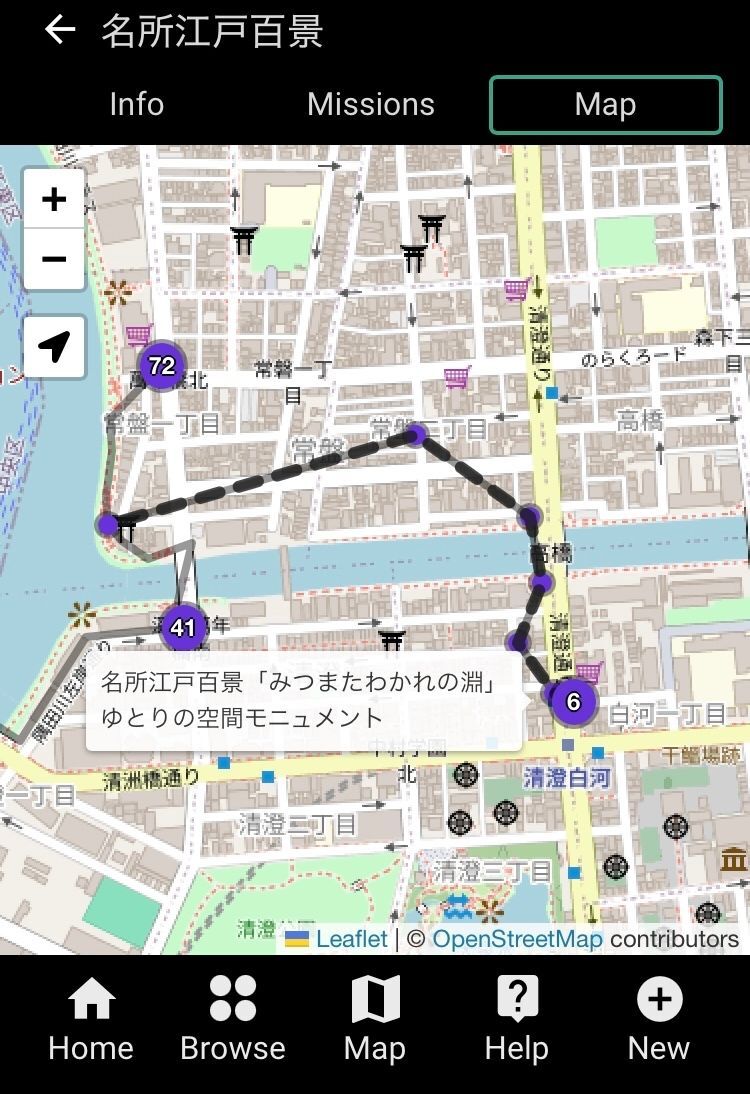Go back using the top arrow

60,30
